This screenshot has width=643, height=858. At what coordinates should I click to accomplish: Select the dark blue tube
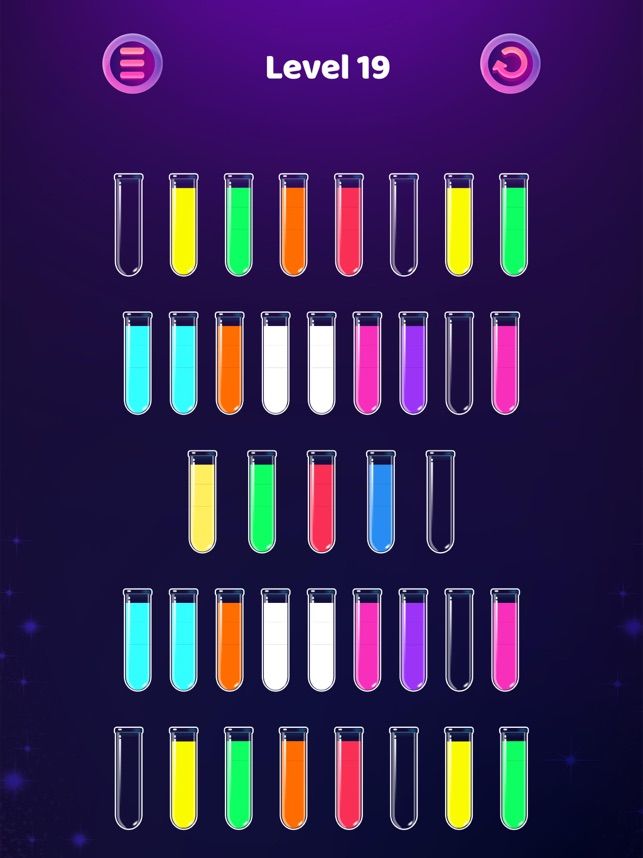pyautogui.click(x=380, y=502)
